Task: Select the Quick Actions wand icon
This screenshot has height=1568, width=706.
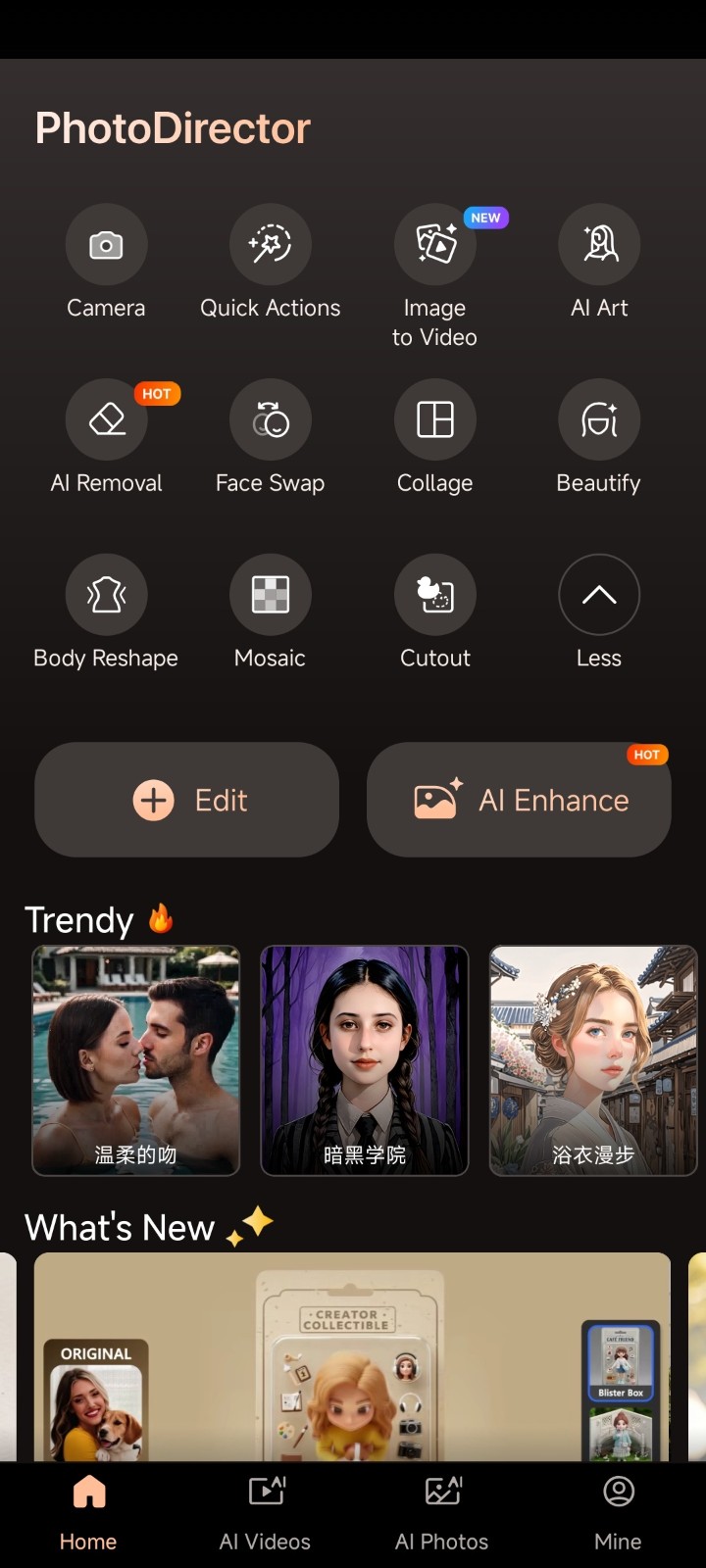Action: (x=270, y=245)
